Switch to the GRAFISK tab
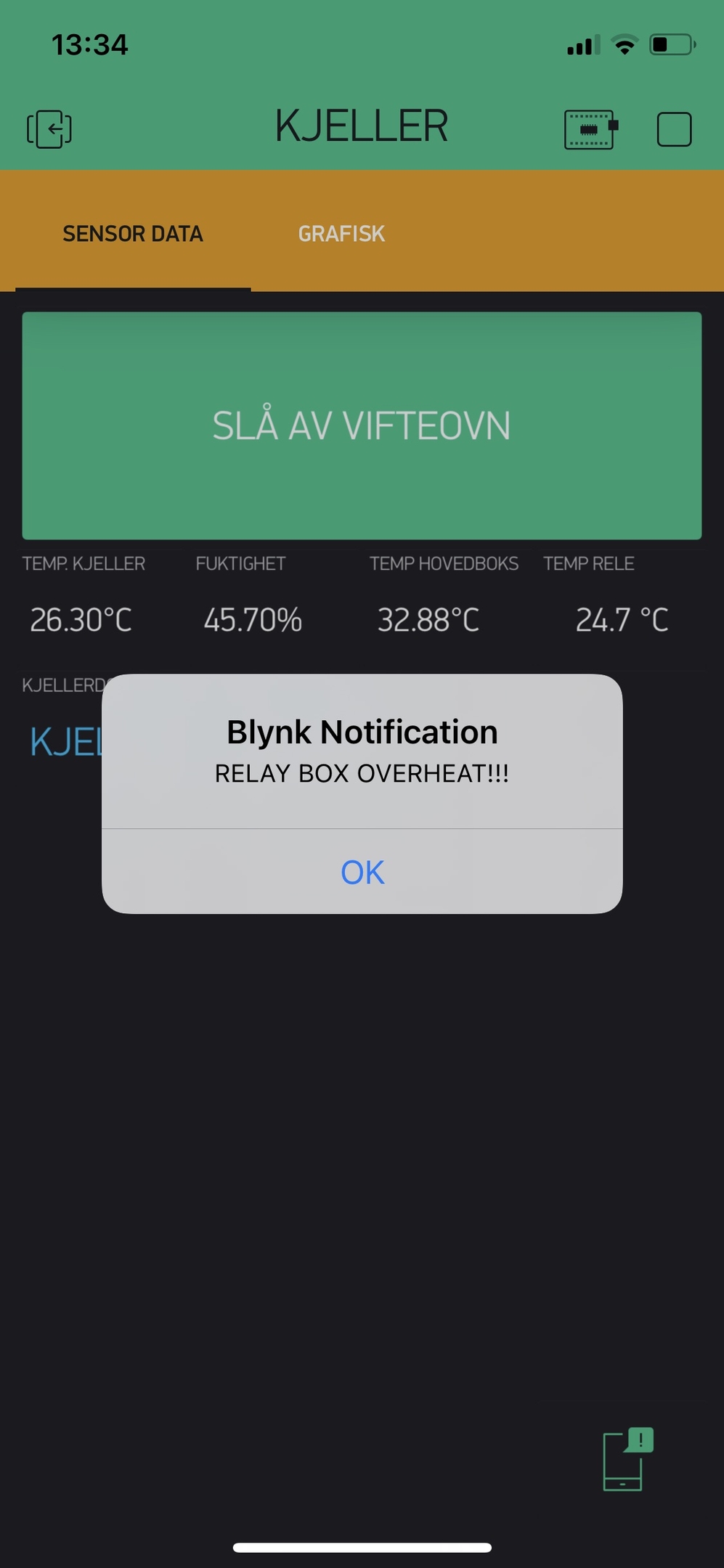The image size is (724, 1568). tap(341, 234)
